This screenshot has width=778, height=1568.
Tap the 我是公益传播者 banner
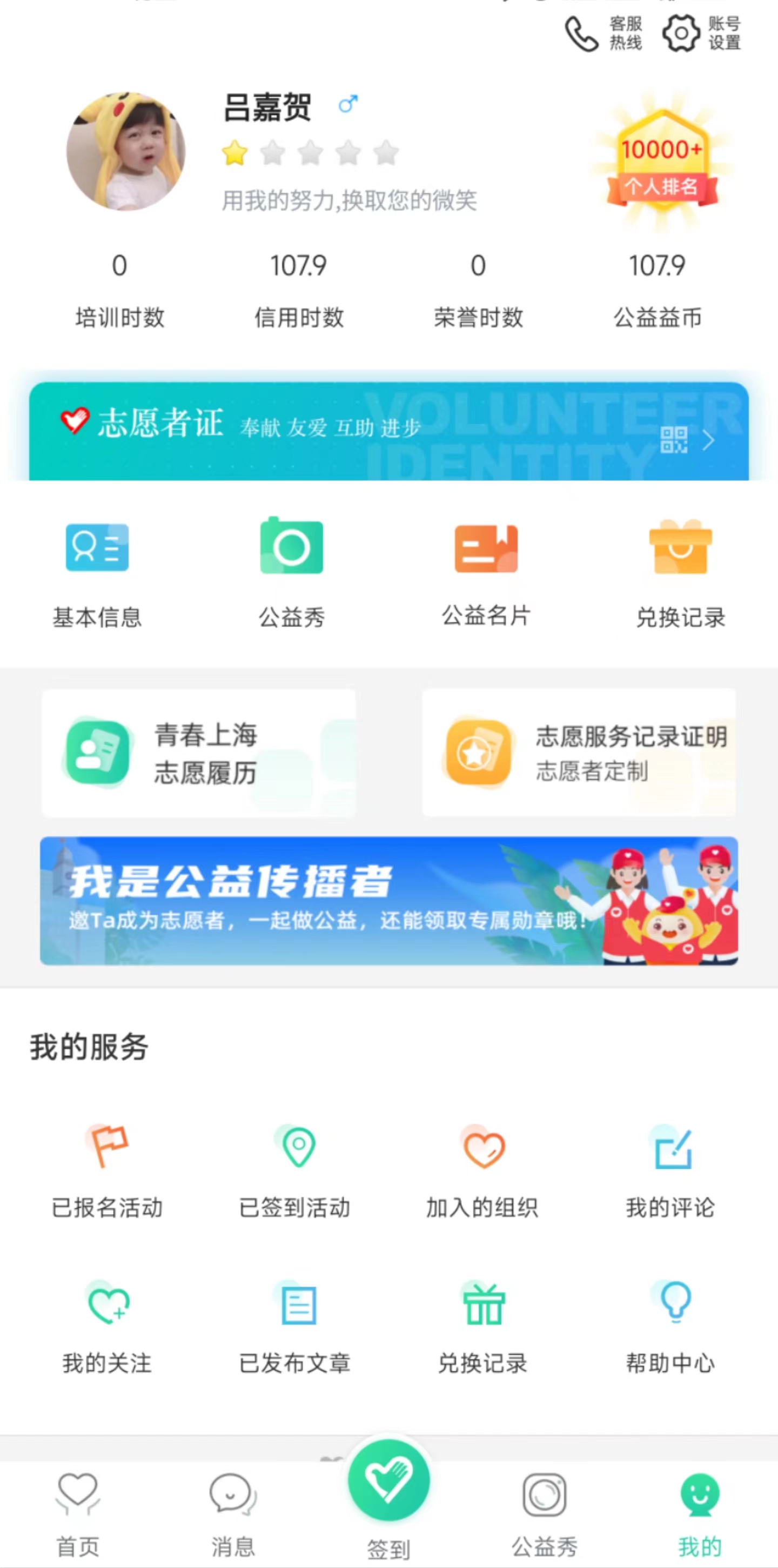point(388,901)
